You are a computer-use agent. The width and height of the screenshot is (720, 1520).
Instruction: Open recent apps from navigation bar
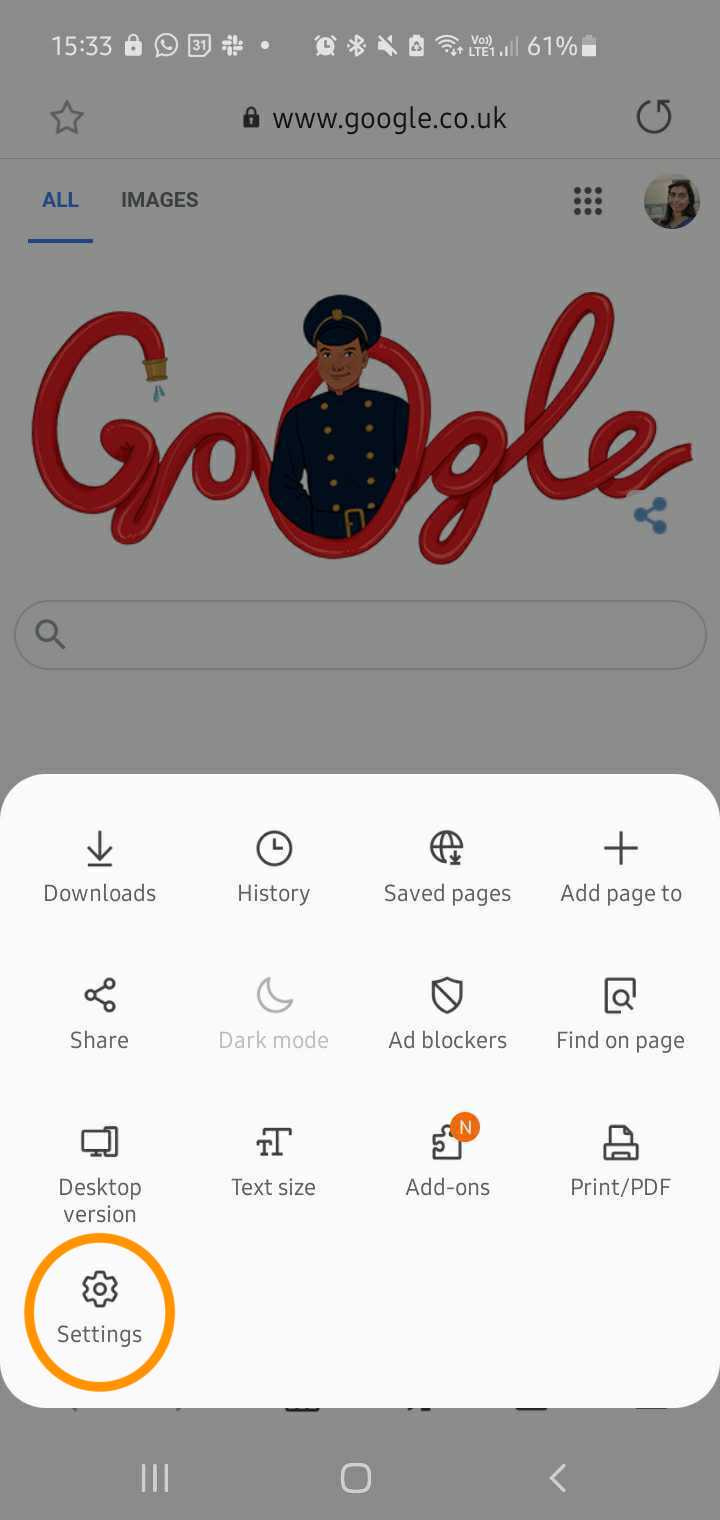tap(155, 1477)
